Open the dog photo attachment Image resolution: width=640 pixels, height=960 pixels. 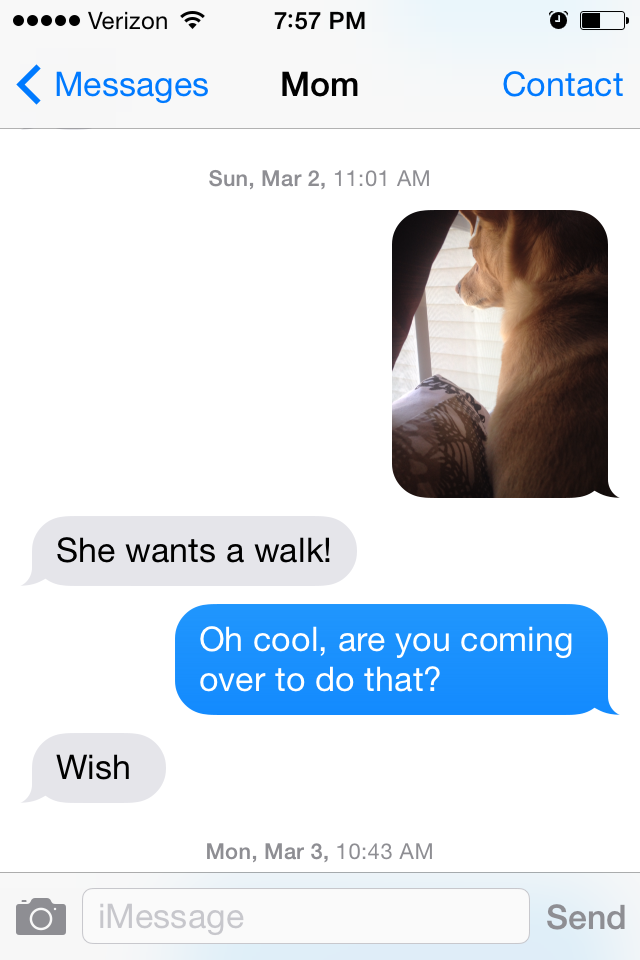tap(500, 353)
